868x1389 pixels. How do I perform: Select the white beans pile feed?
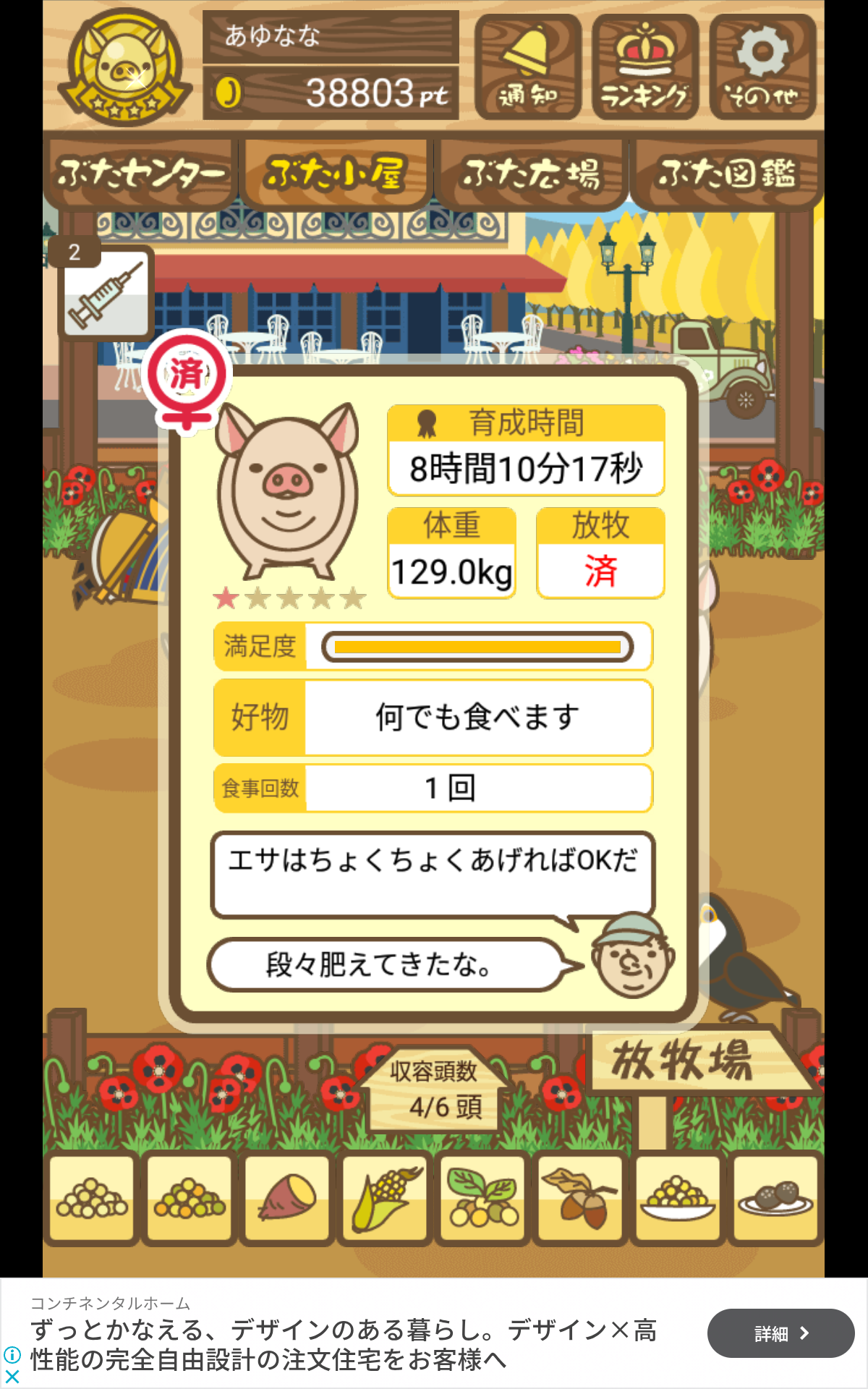(x=92, y=1199)
